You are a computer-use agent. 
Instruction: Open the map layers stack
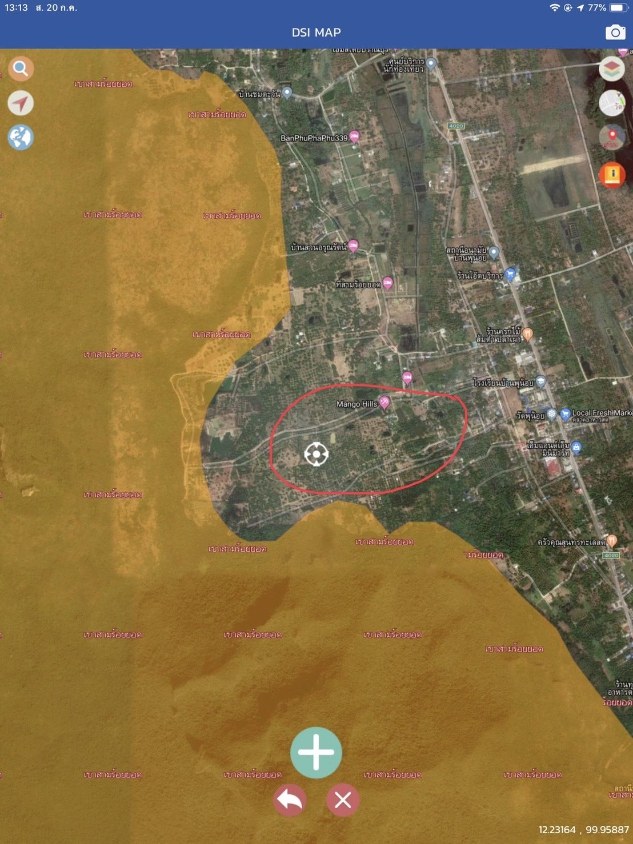[x=612, y=68]
